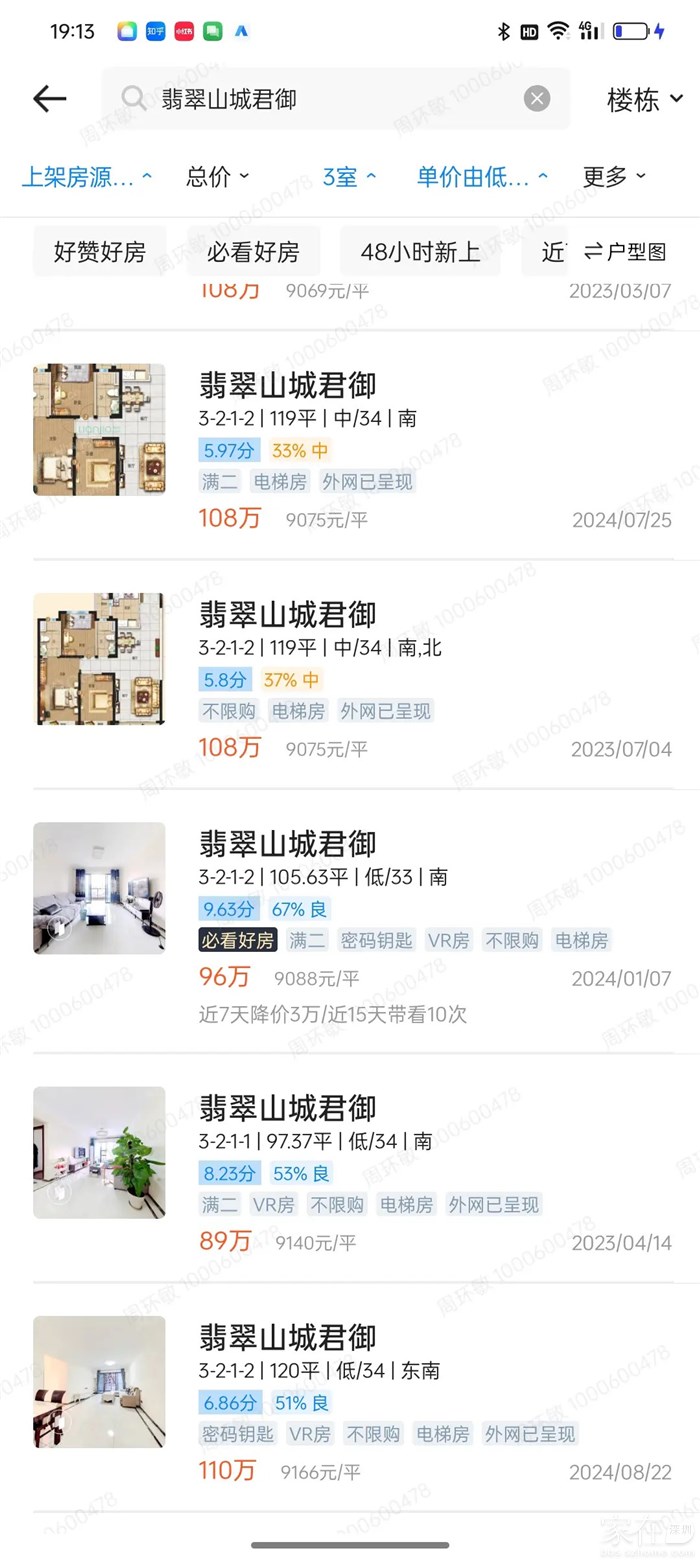Expand the 更多 filter options

coord(614,178)
